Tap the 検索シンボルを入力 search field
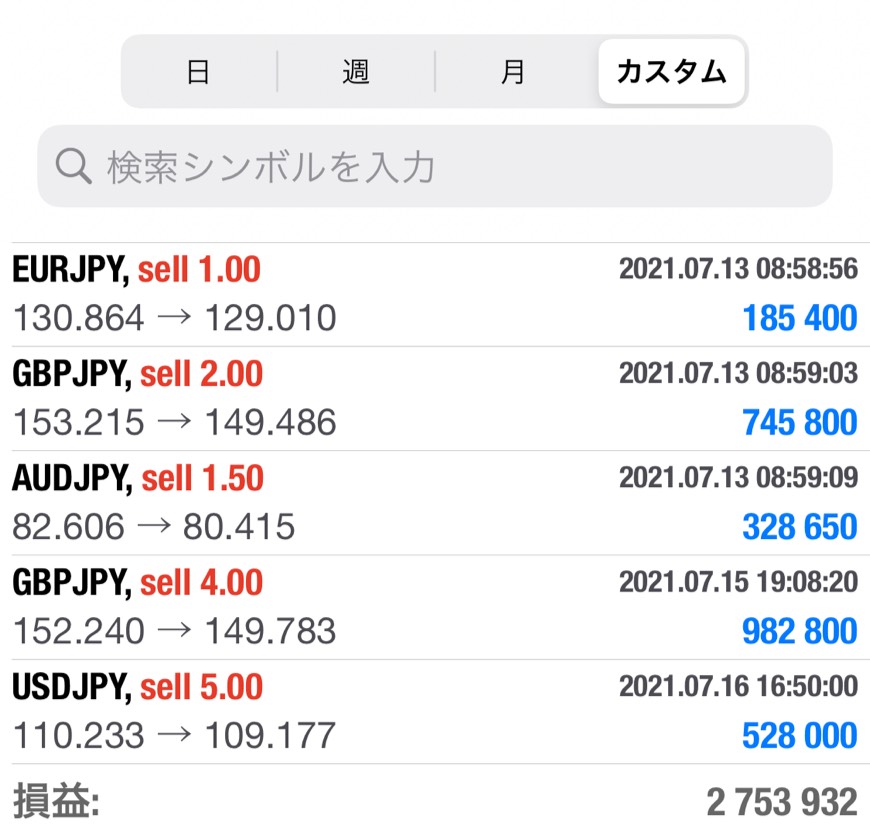The image size is (870, 828). pos(434,166)
